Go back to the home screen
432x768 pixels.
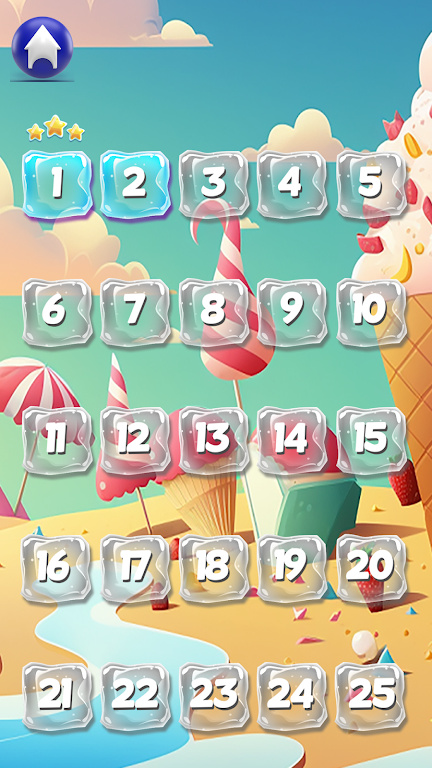tap(42, 48)
